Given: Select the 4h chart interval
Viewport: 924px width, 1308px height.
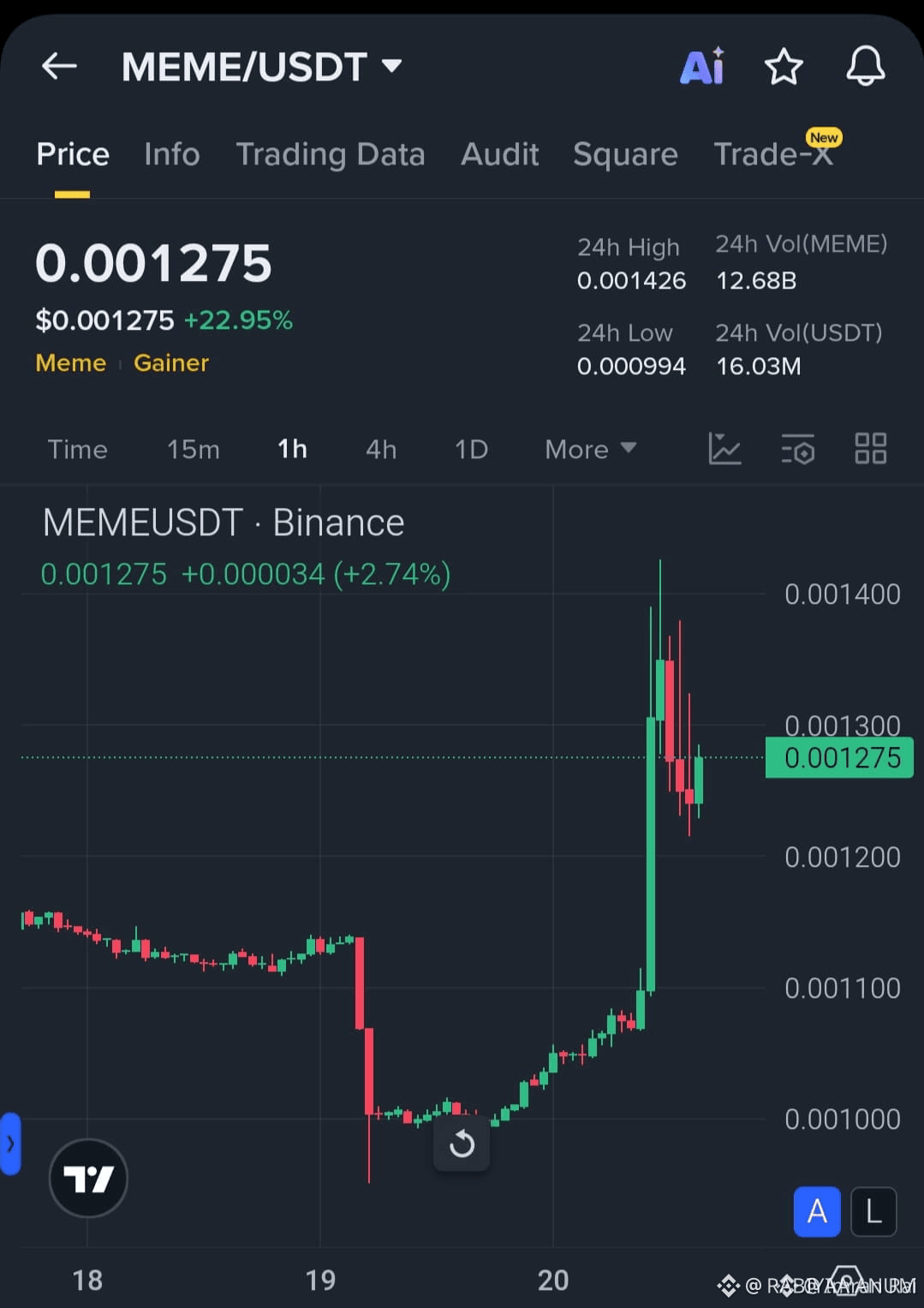Looking at the screenshot, I should [381, 449].
